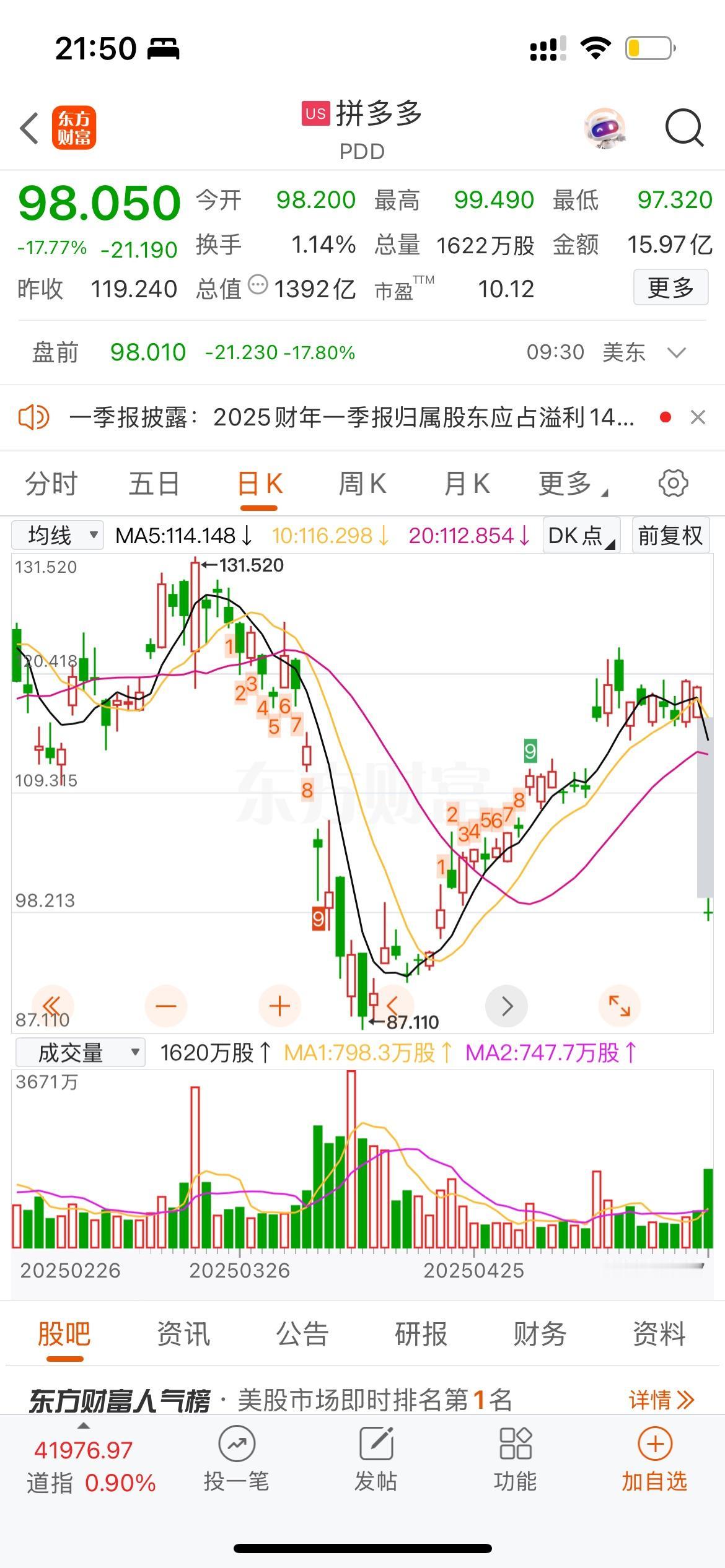This screenshot has width=725, height=1568.
Task: Open the search magnifier icon
Action: click(683, 129)
